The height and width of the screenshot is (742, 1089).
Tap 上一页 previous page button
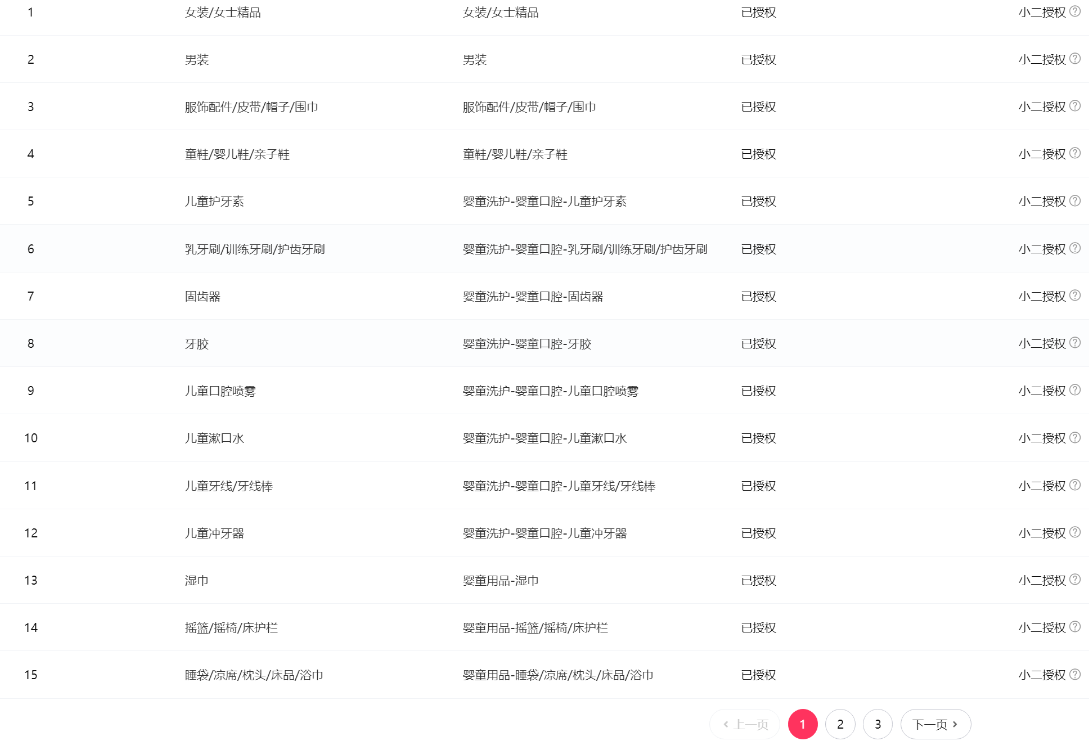click(744, 724)
